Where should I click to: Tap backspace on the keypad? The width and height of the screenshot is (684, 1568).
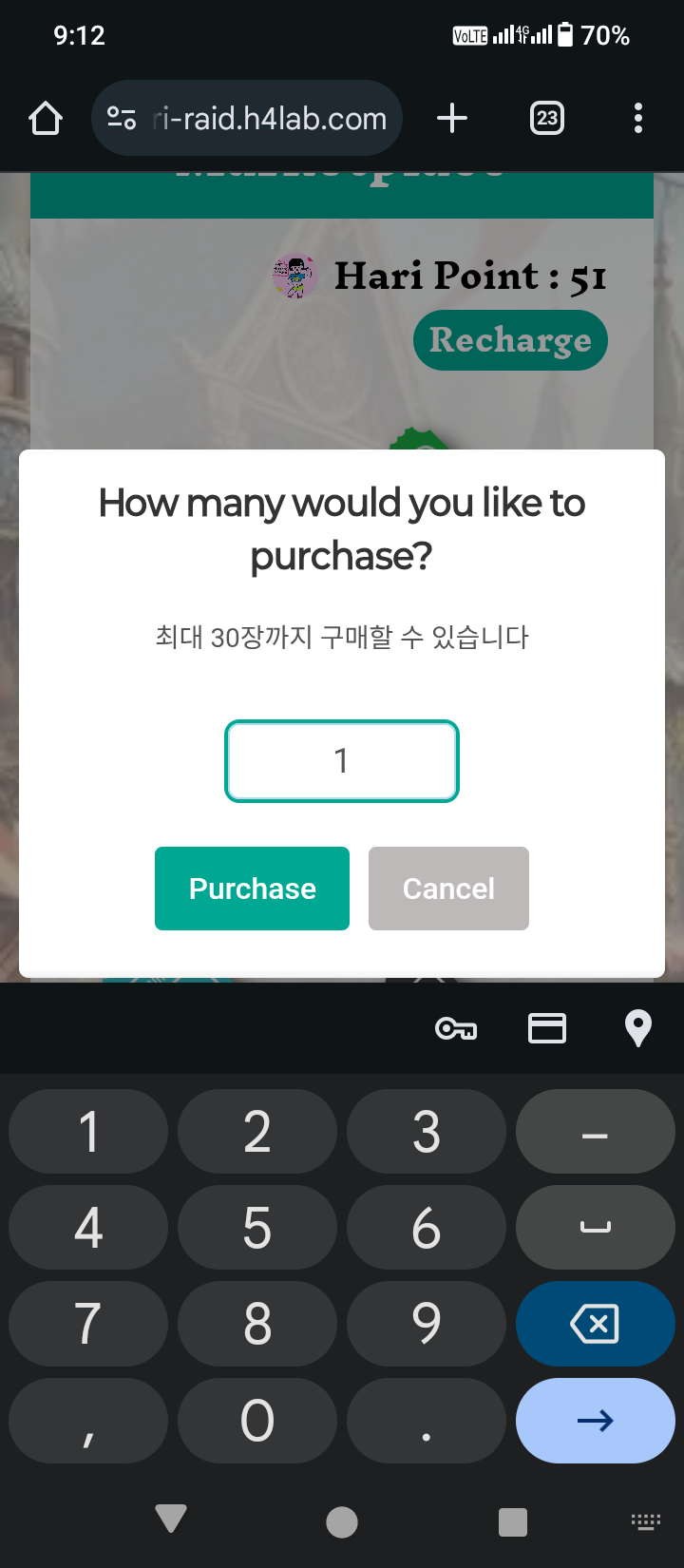coord(595,1324)
